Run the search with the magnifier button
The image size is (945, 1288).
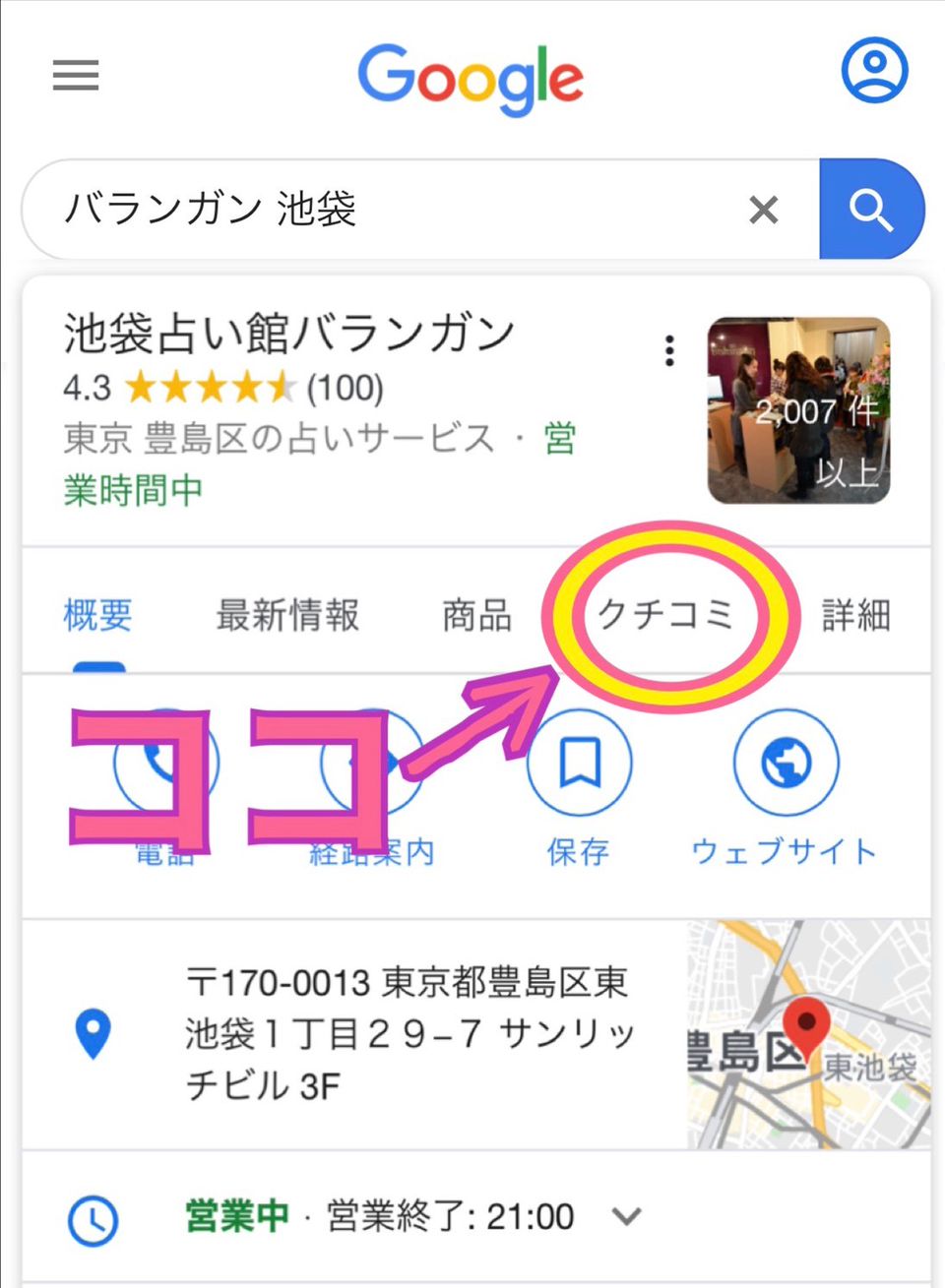(870, 210)
